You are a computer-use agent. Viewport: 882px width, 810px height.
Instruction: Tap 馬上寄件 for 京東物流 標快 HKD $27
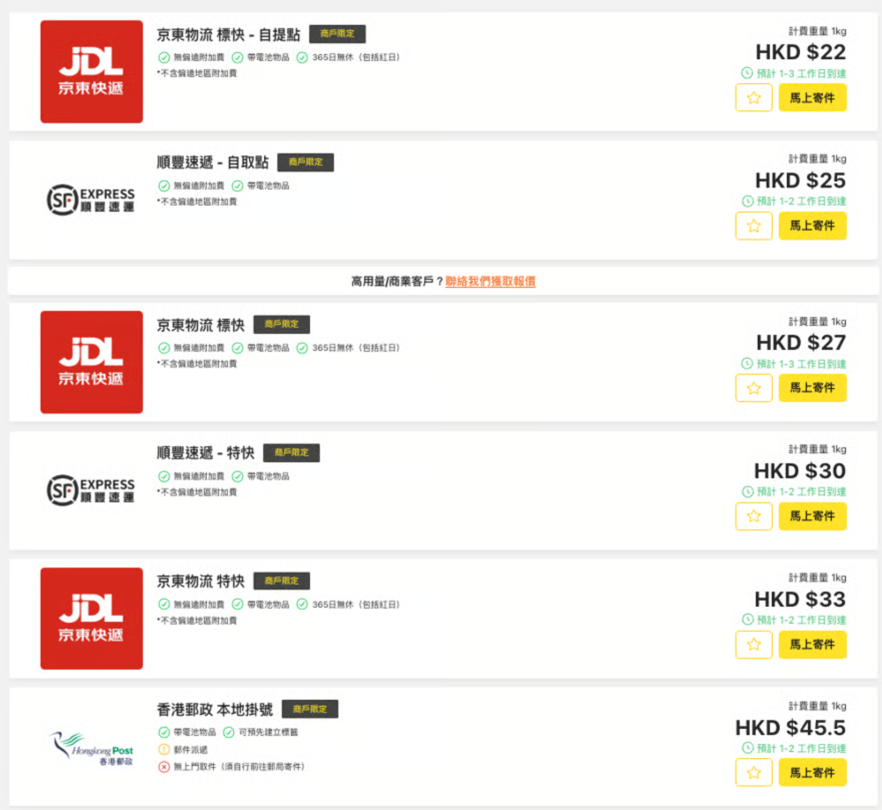[x=812, y=388]
